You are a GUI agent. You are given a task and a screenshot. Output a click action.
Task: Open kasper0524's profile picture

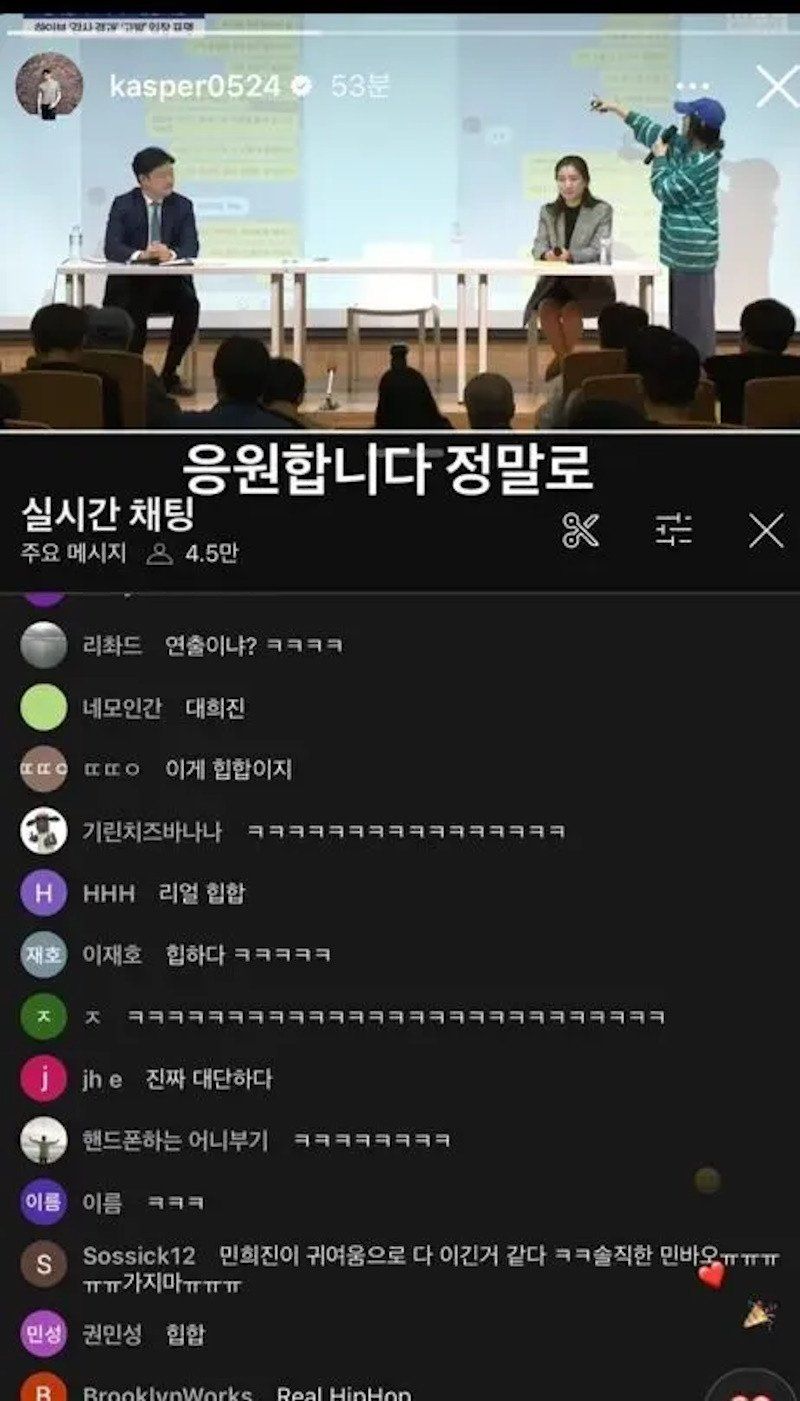point(48,86)
